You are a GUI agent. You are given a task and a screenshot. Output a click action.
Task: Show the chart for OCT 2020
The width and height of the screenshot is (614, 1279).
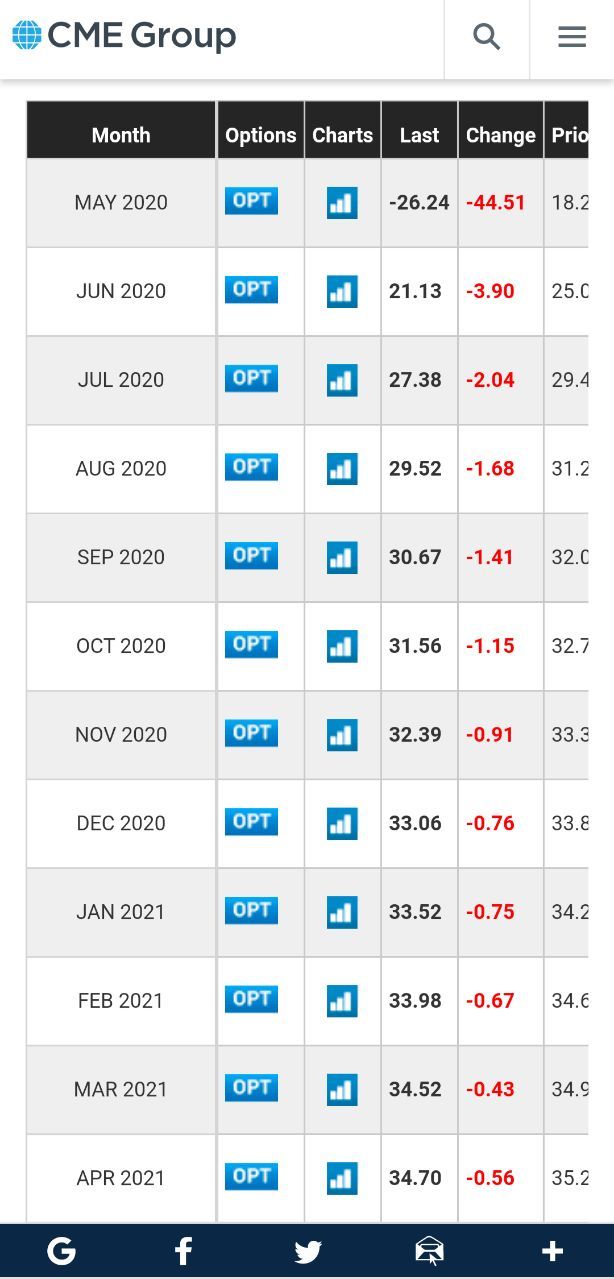[342, 646]
